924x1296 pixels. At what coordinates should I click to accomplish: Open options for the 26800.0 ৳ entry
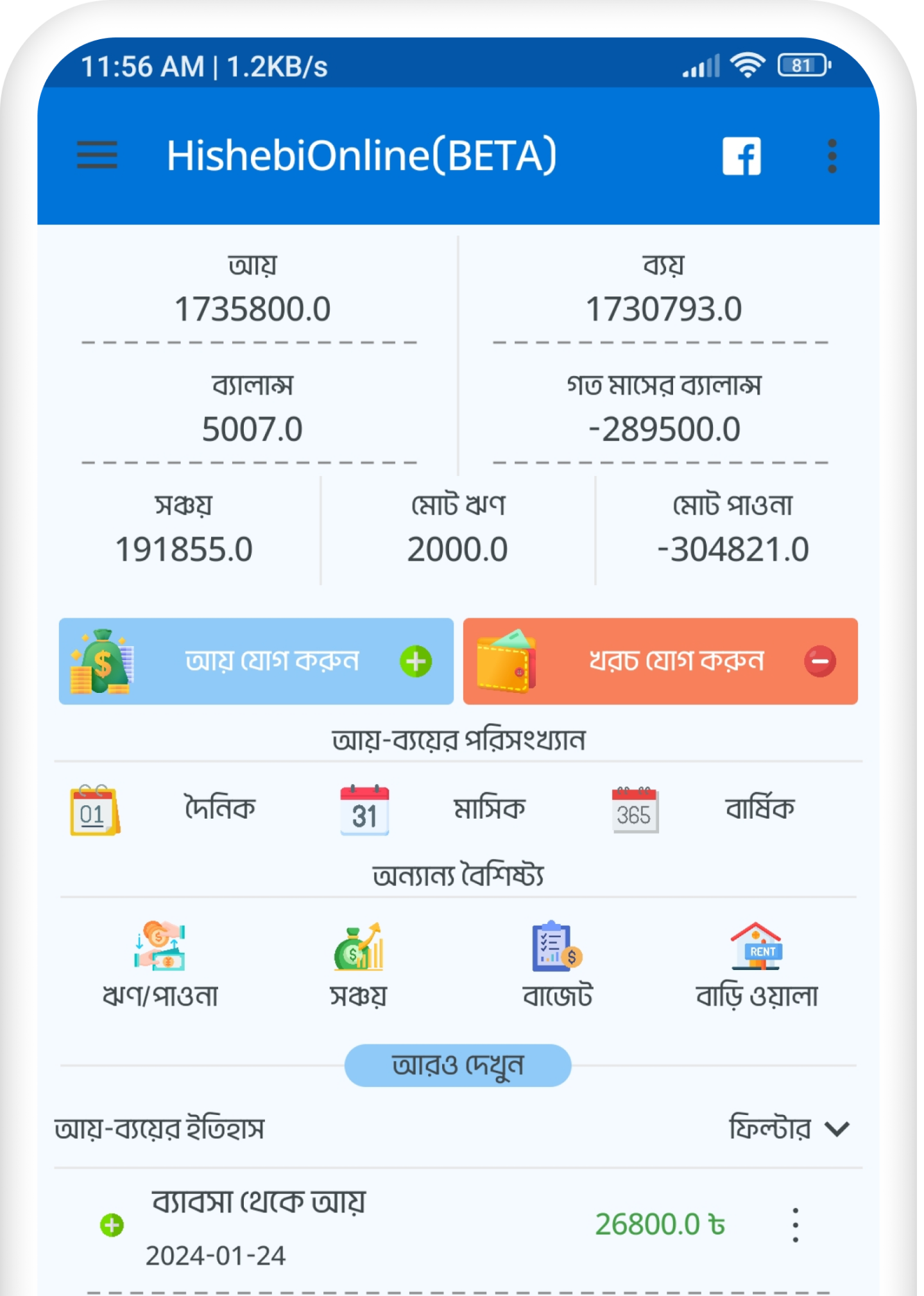click(796, 1225)
